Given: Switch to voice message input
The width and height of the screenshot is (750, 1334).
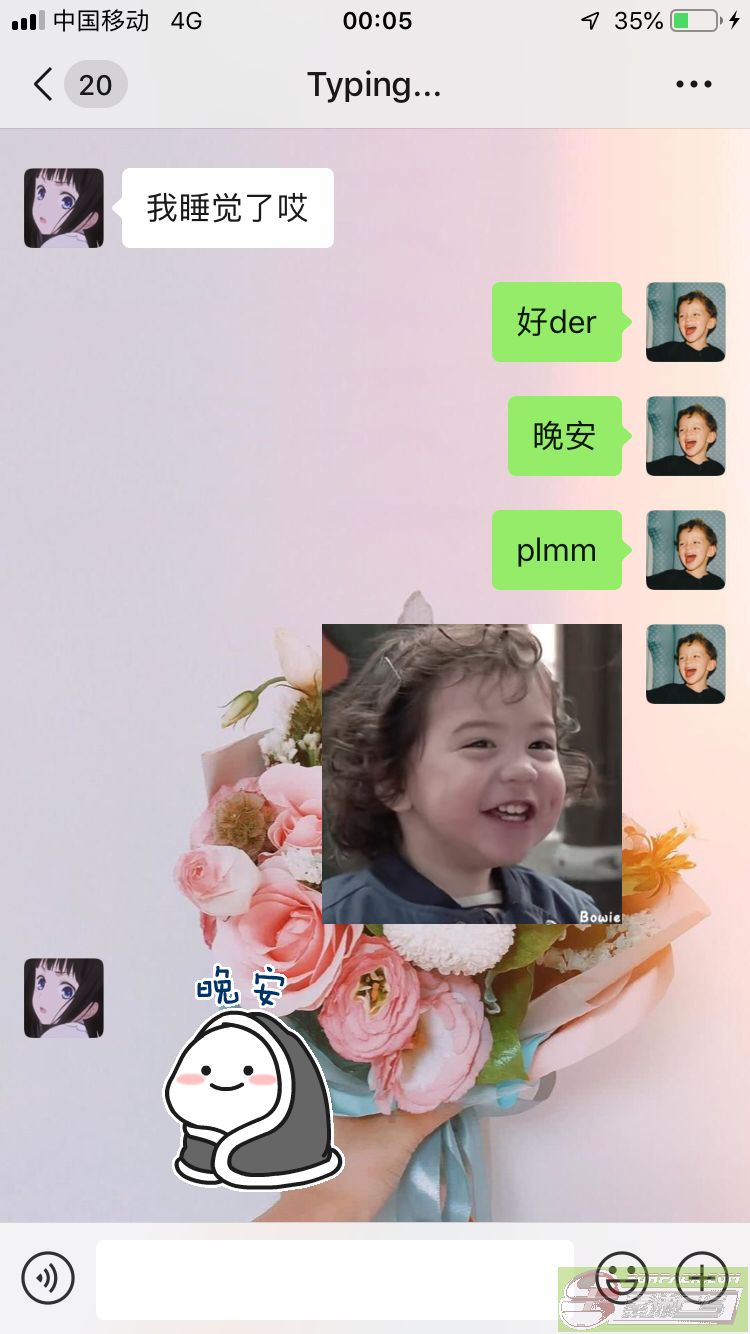Looking at the screenshot, I should coord(48,1278).
